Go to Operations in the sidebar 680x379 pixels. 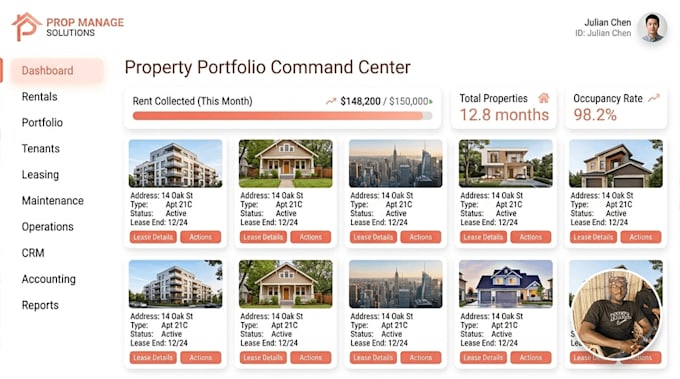(48, 227)
